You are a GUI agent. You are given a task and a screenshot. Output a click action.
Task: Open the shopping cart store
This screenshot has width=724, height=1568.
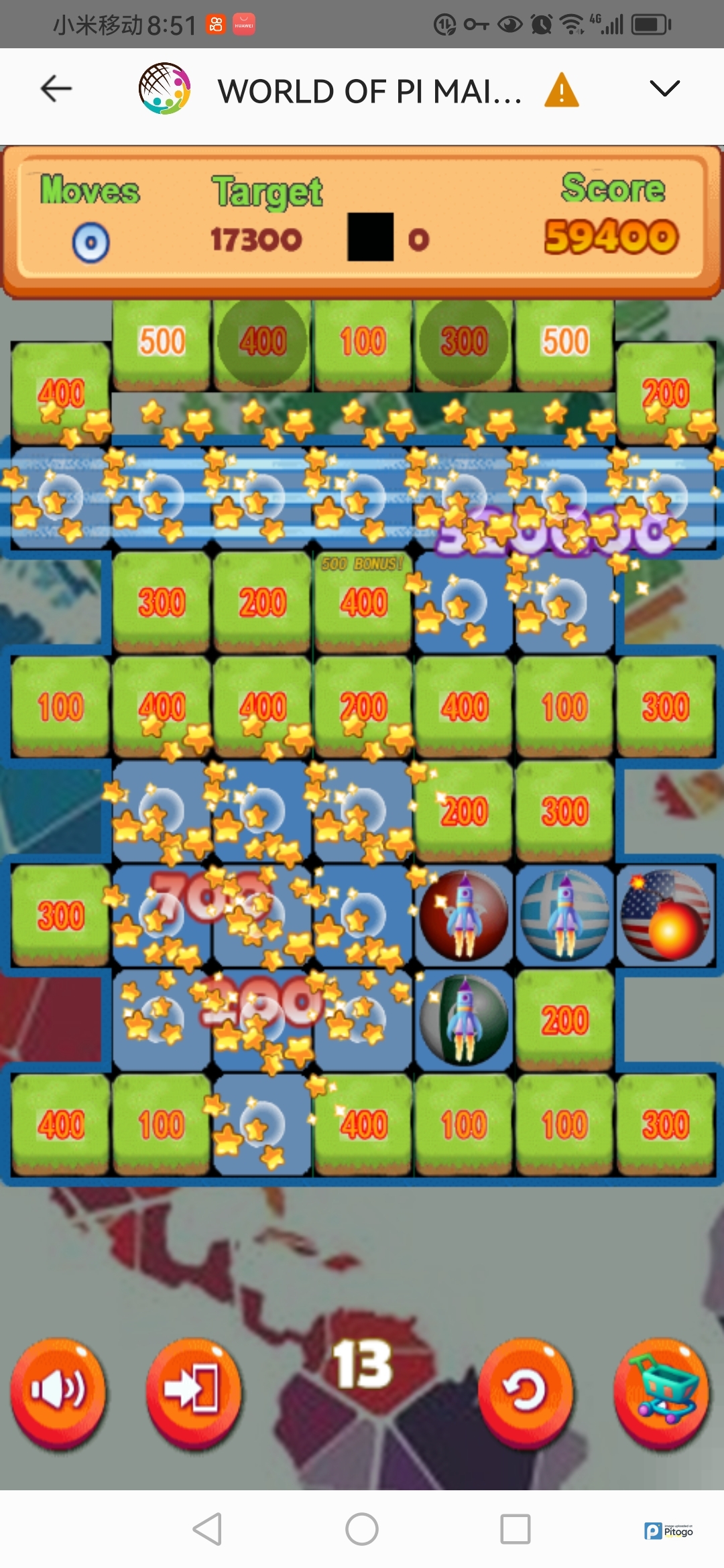[x=662, y=1392]
